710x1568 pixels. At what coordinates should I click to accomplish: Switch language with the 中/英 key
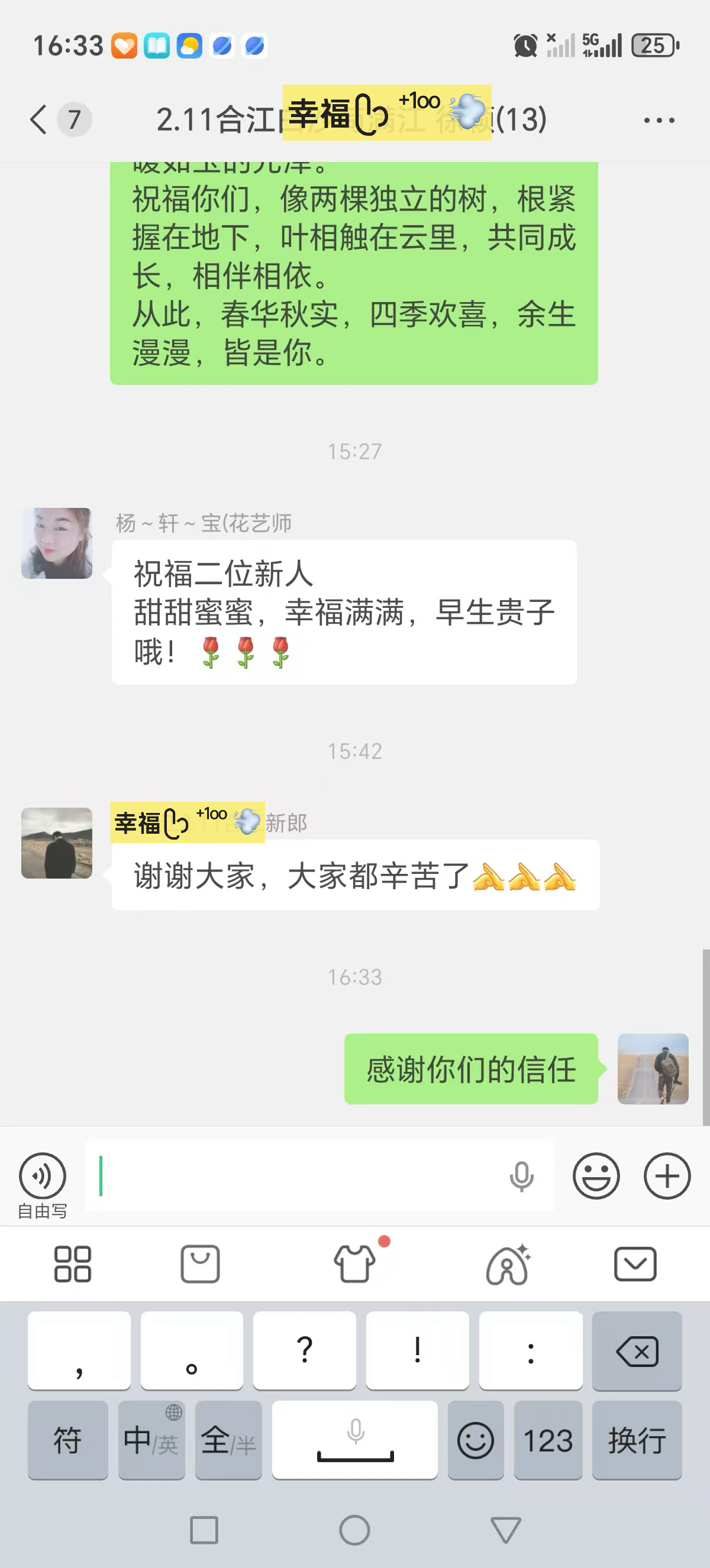[151, 1440]
